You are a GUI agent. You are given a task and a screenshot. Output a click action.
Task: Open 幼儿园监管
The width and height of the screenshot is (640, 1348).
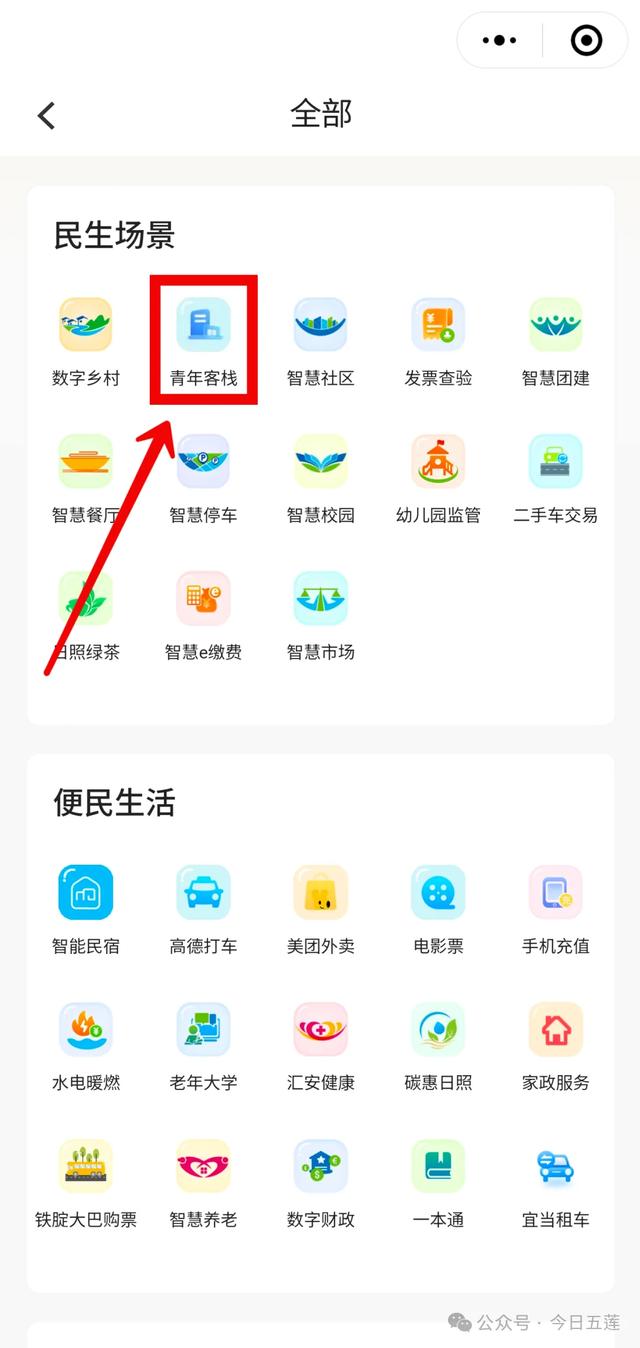[438, 462]
